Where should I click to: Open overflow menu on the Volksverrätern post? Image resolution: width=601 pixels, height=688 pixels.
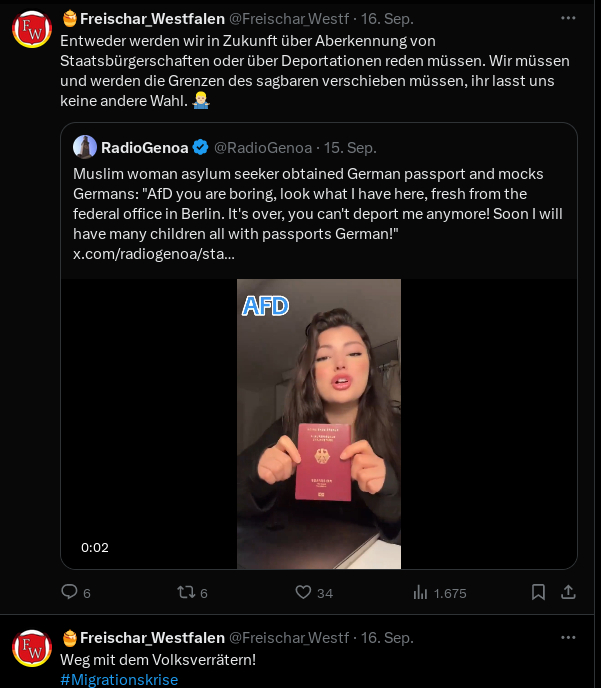[x=568, y=637]
